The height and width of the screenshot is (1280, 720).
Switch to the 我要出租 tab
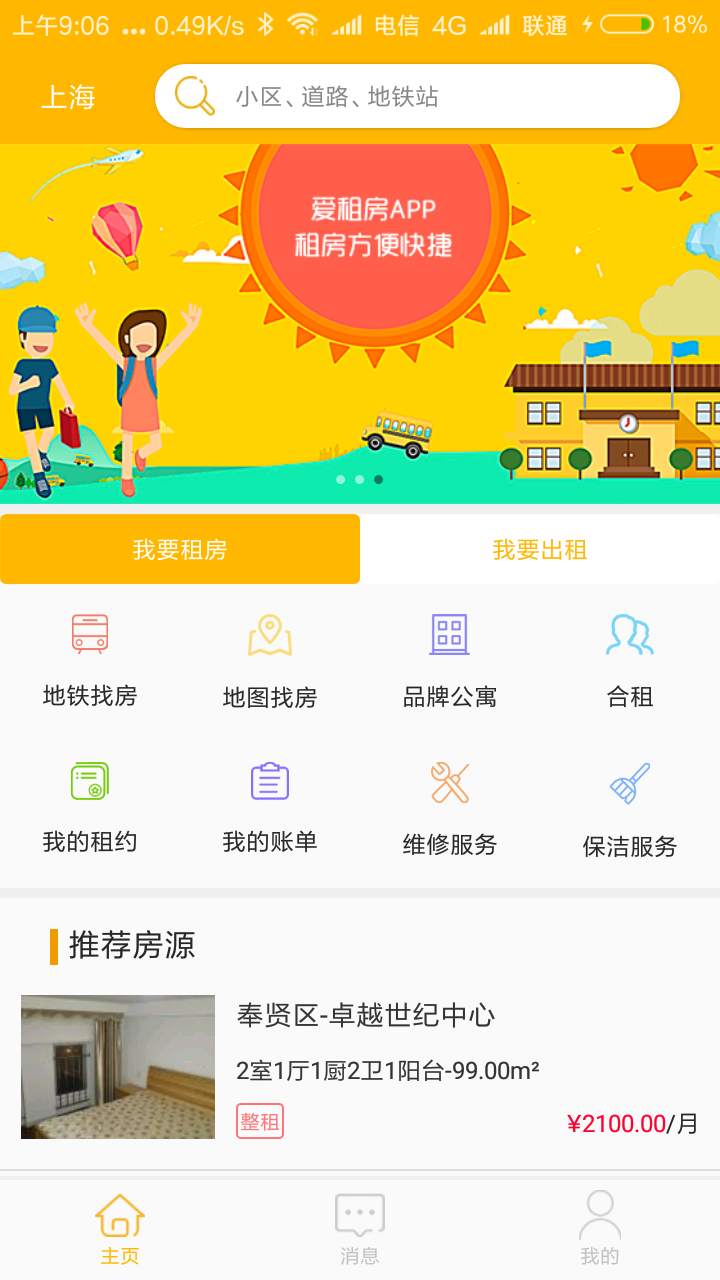pos(540,549)
